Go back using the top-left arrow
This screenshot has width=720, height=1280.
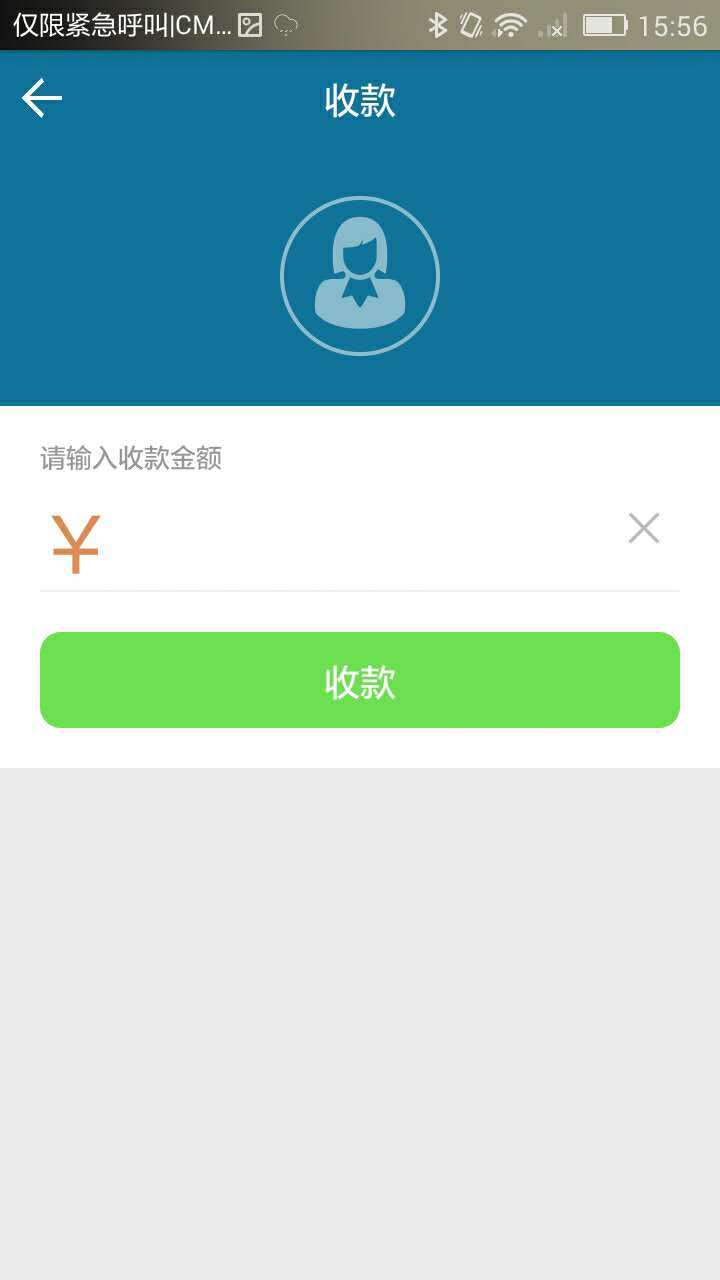(42, 99)
